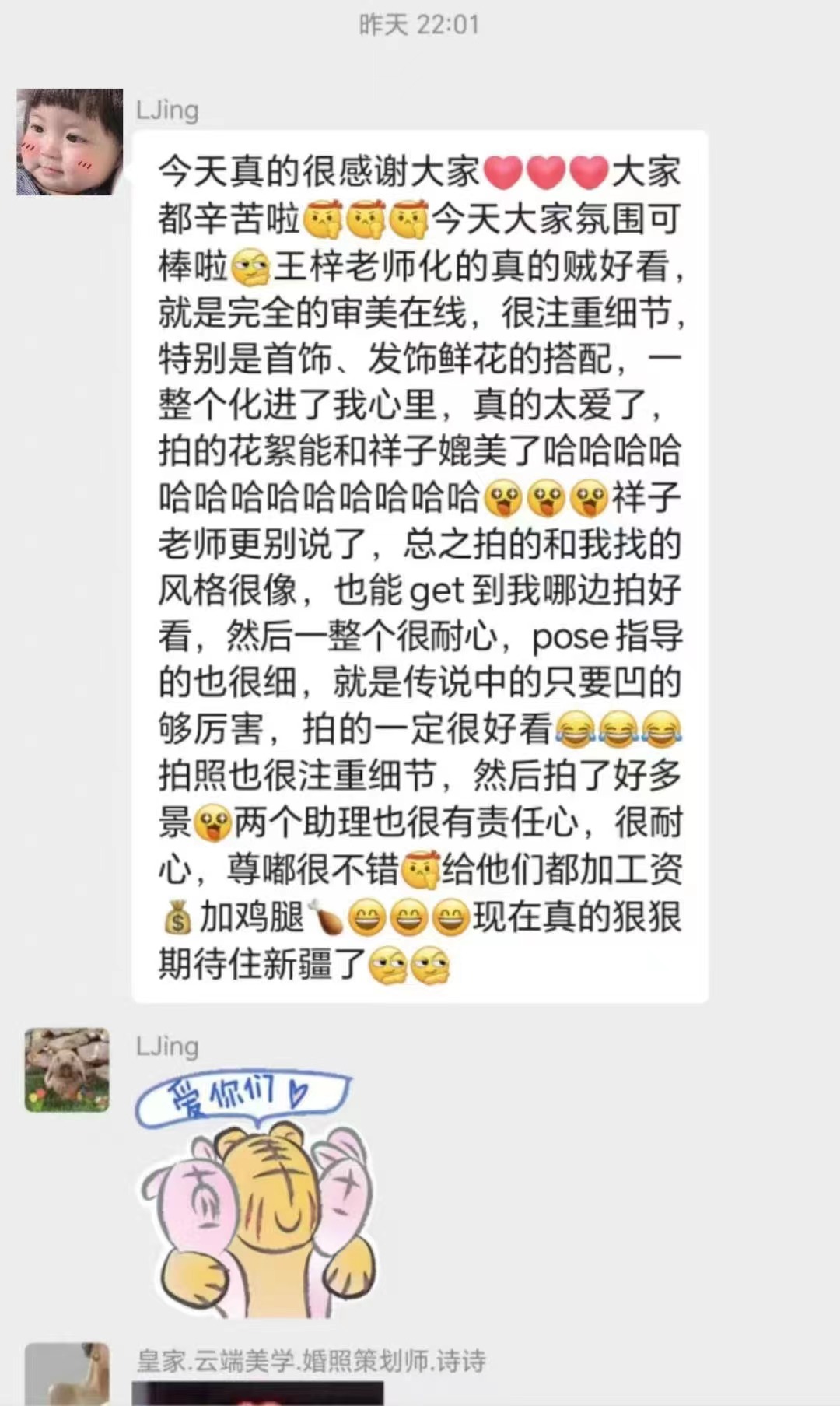Open LJing's rabbit avatar profile
This screenshot has width=840, height=1406.
pos(67,1070)
